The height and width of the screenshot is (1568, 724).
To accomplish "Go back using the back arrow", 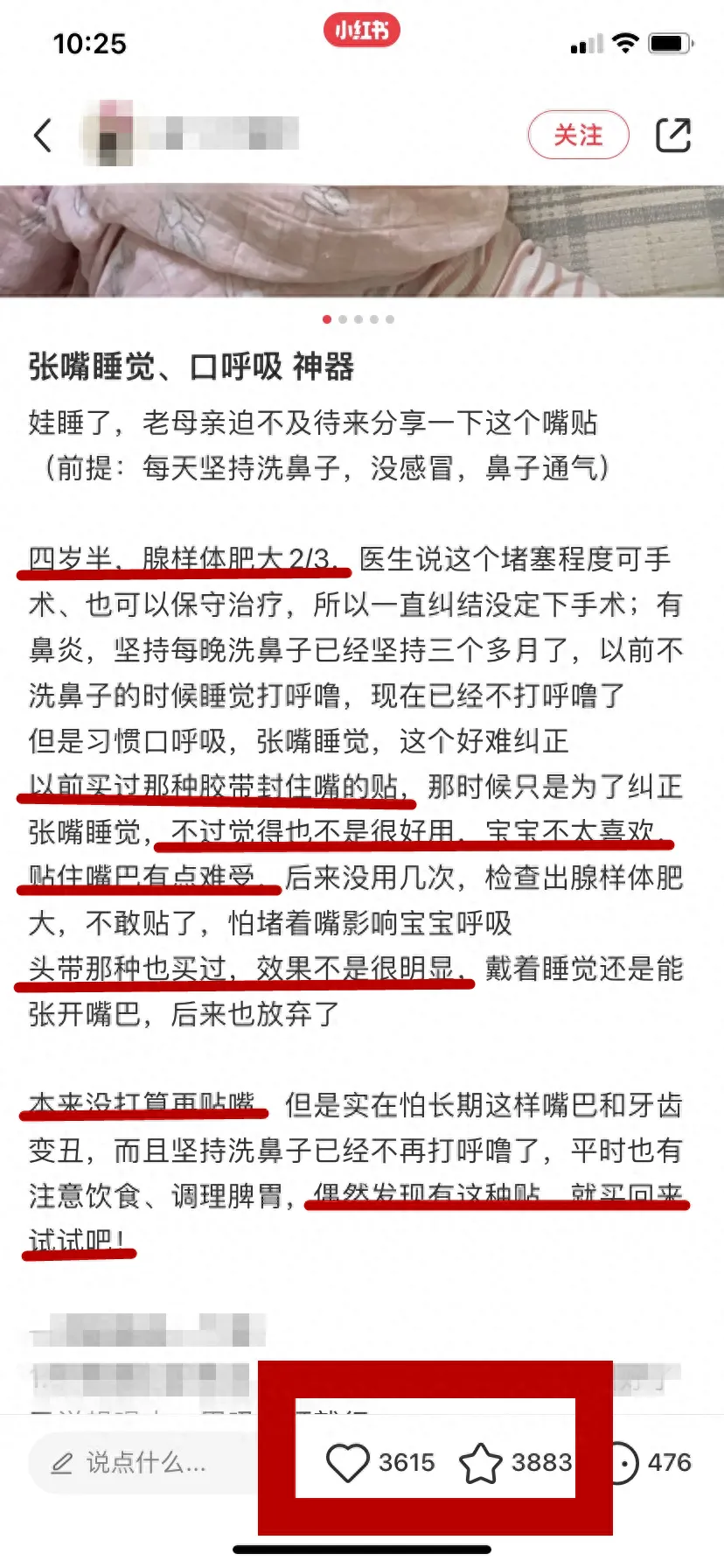I will pyautogui.click(x=43, y=136).
